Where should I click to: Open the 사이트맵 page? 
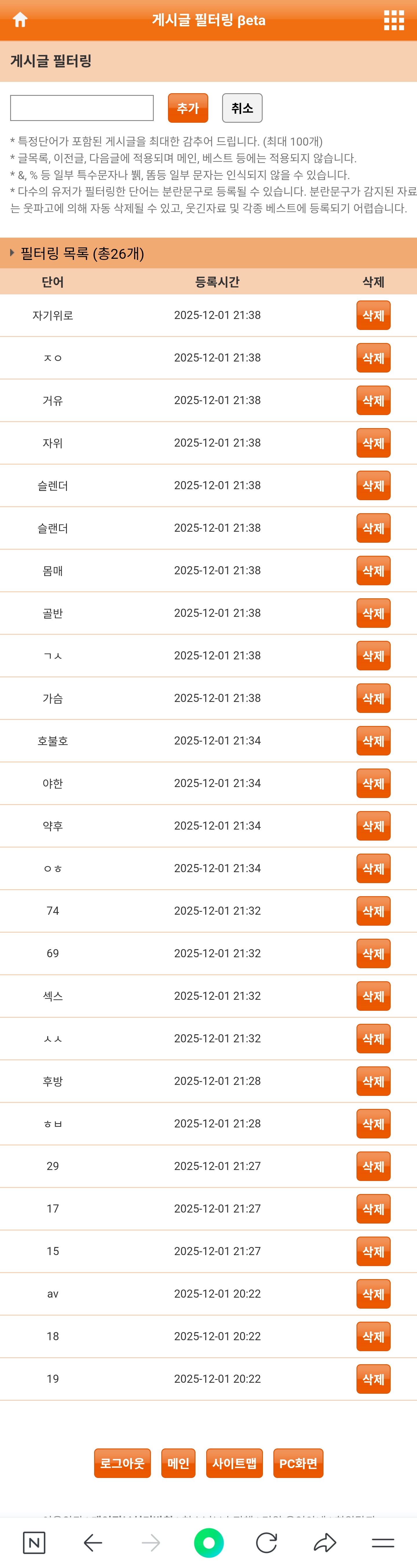coord(234,1463)
